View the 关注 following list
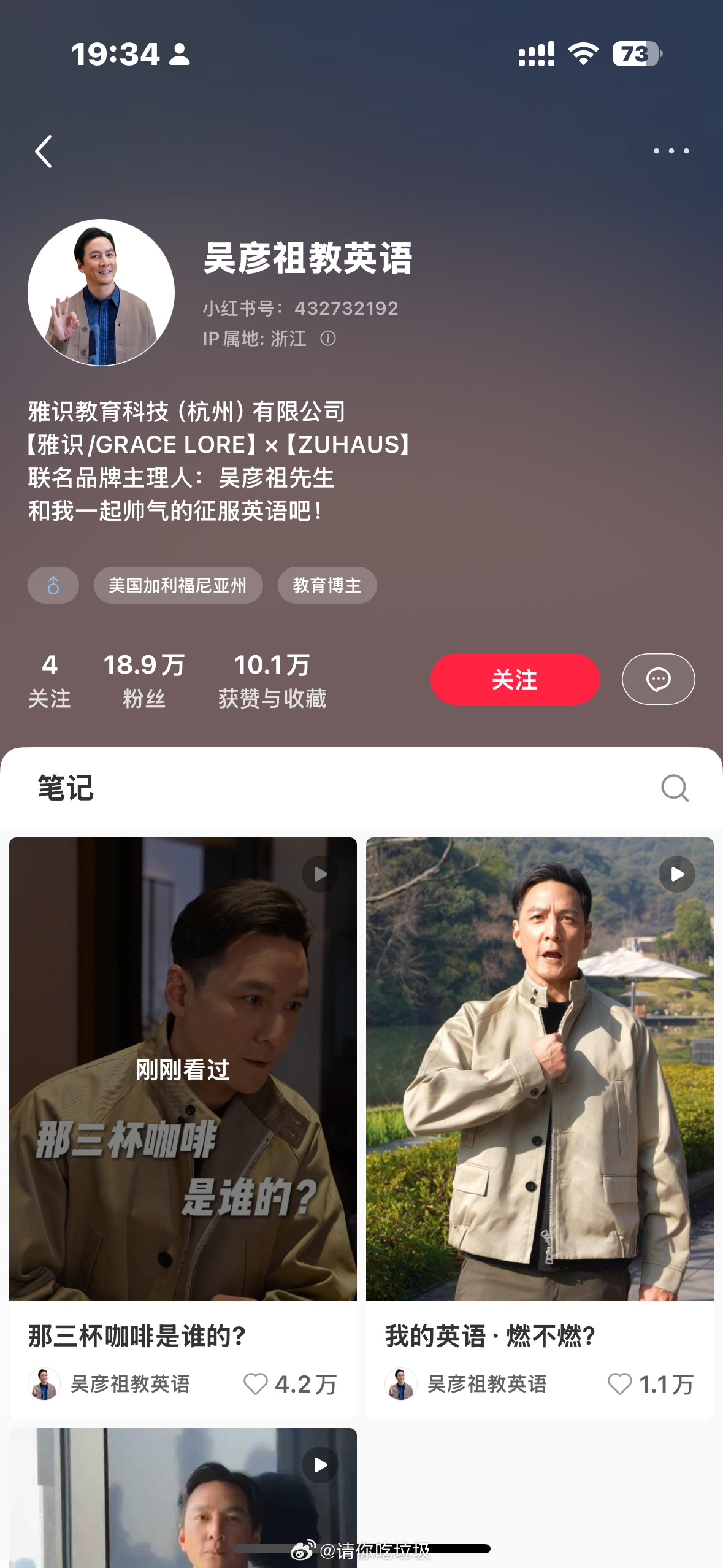 coord(50,680)
